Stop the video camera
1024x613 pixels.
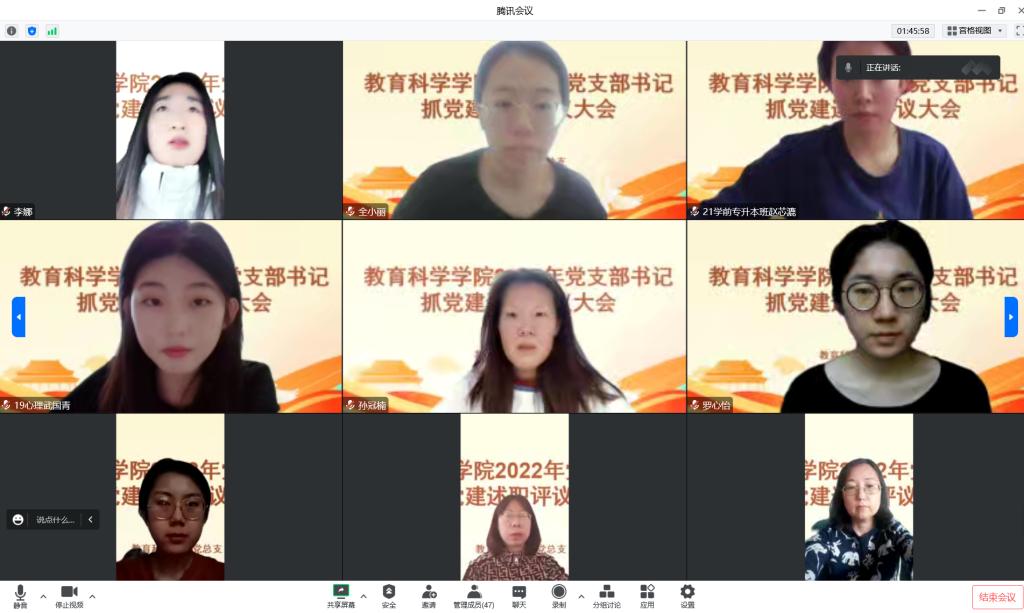pos(69,596)
